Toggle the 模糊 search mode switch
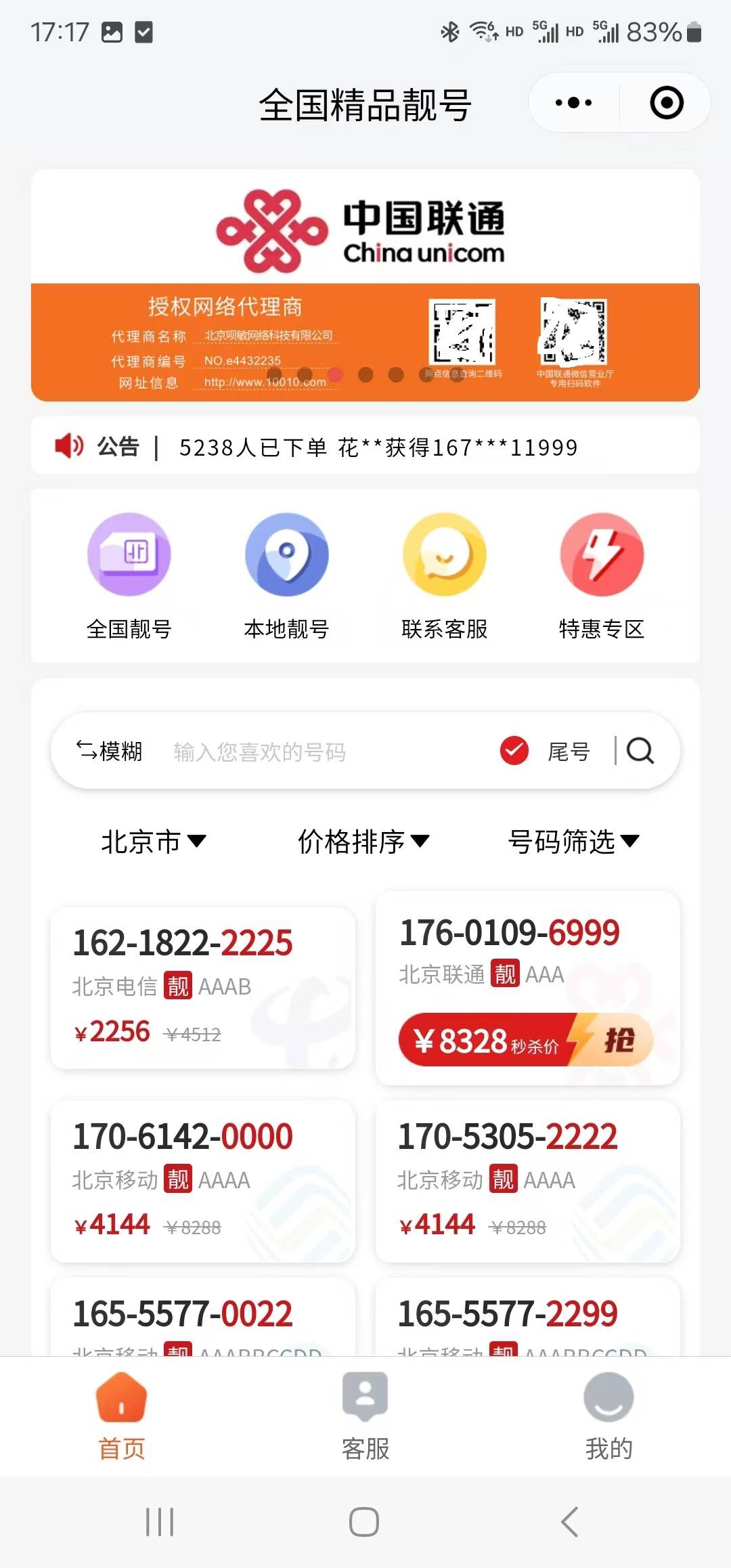This screenshot has height=1568, width=731. [x=109, y=751]
